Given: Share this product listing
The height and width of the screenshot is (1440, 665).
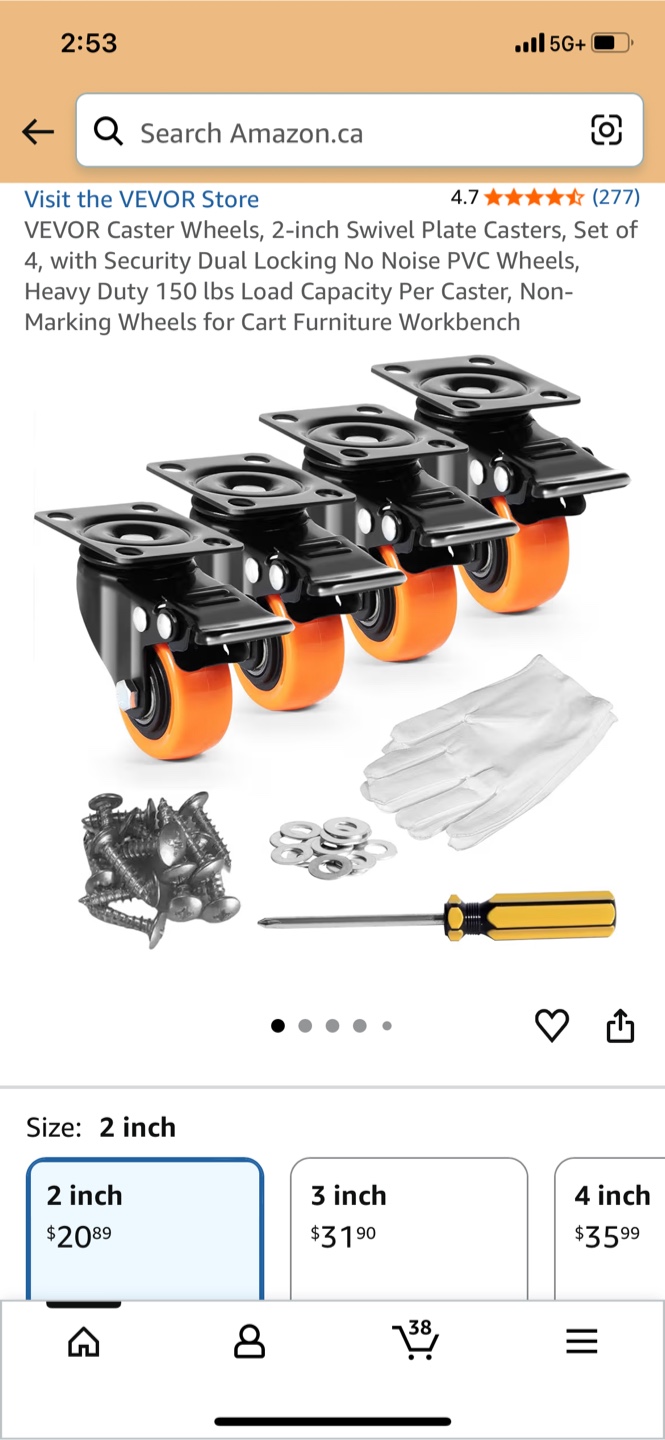Looking at the screenshot, I should 620,1025.
